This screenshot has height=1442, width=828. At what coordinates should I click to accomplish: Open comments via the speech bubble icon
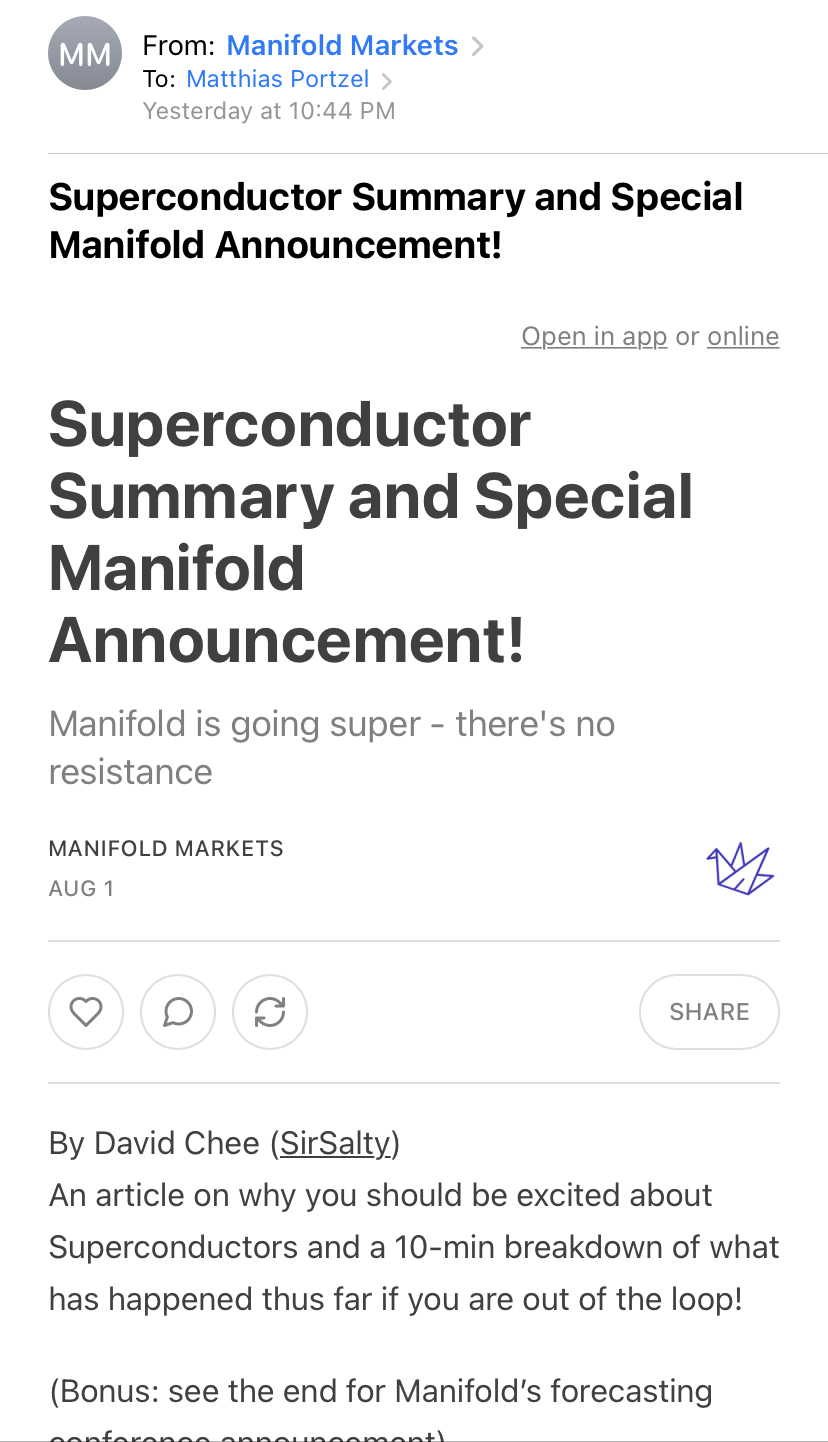pos(178,1012)
